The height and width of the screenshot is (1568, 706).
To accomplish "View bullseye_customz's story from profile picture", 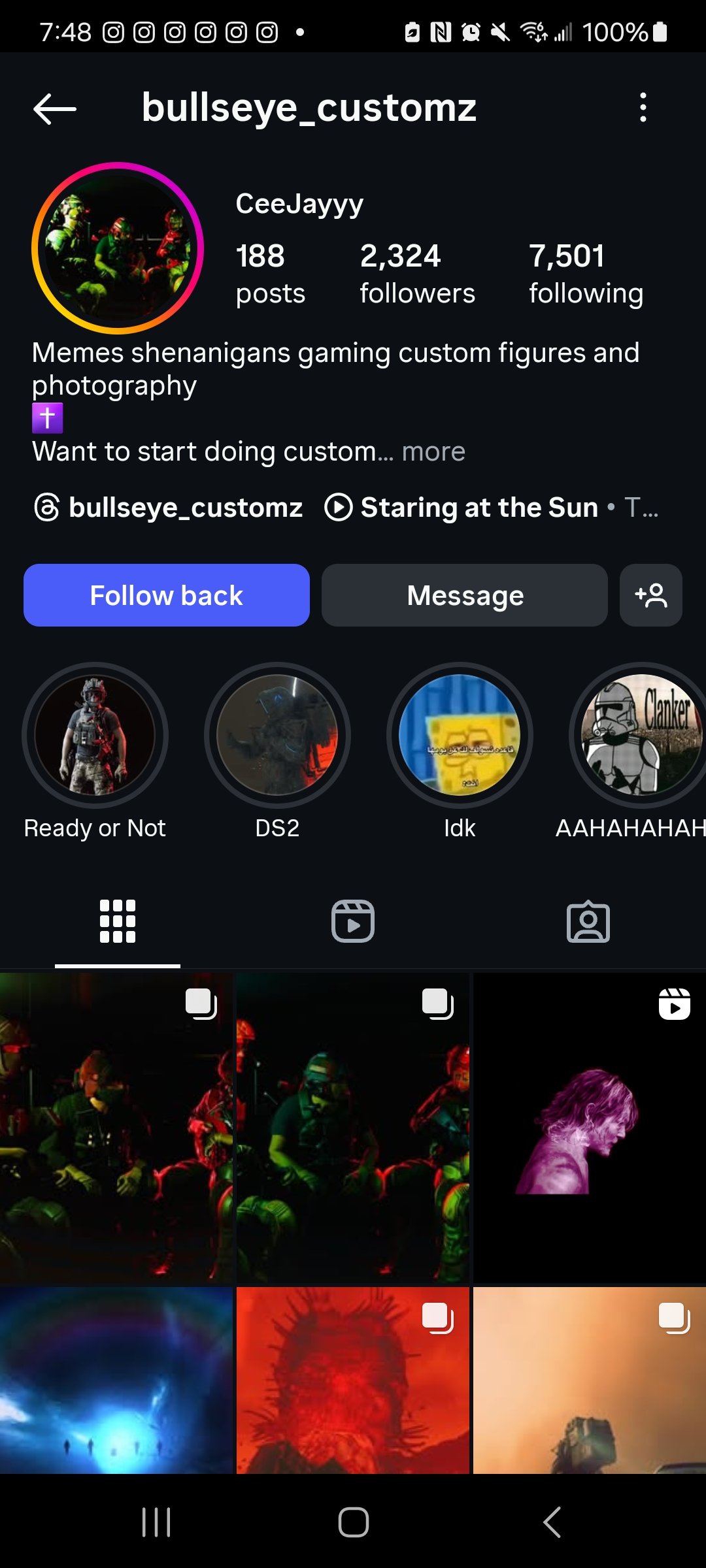I will [x=118, y=248].
